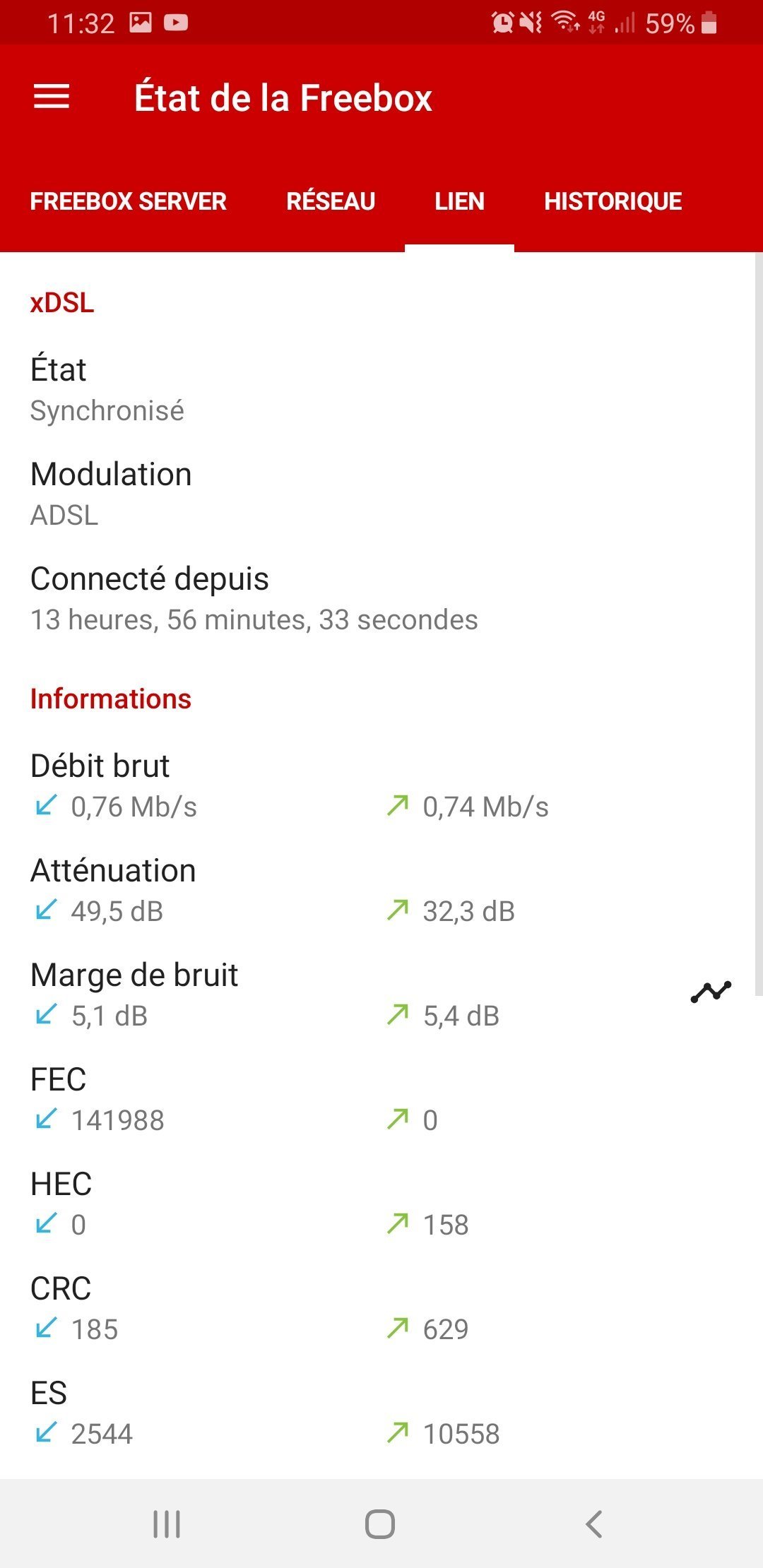Go back with the system back button

594,1524
